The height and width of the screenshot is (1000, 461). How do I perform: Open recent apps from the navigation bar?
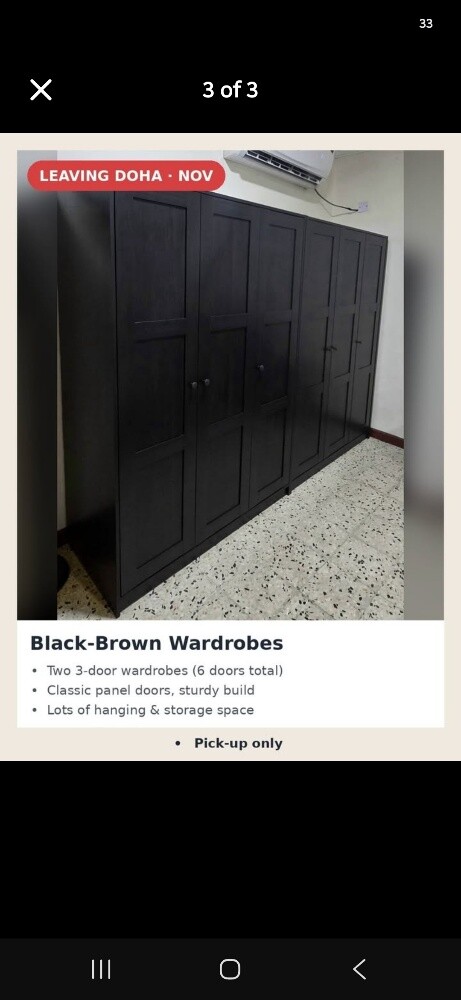coord(101,969)
